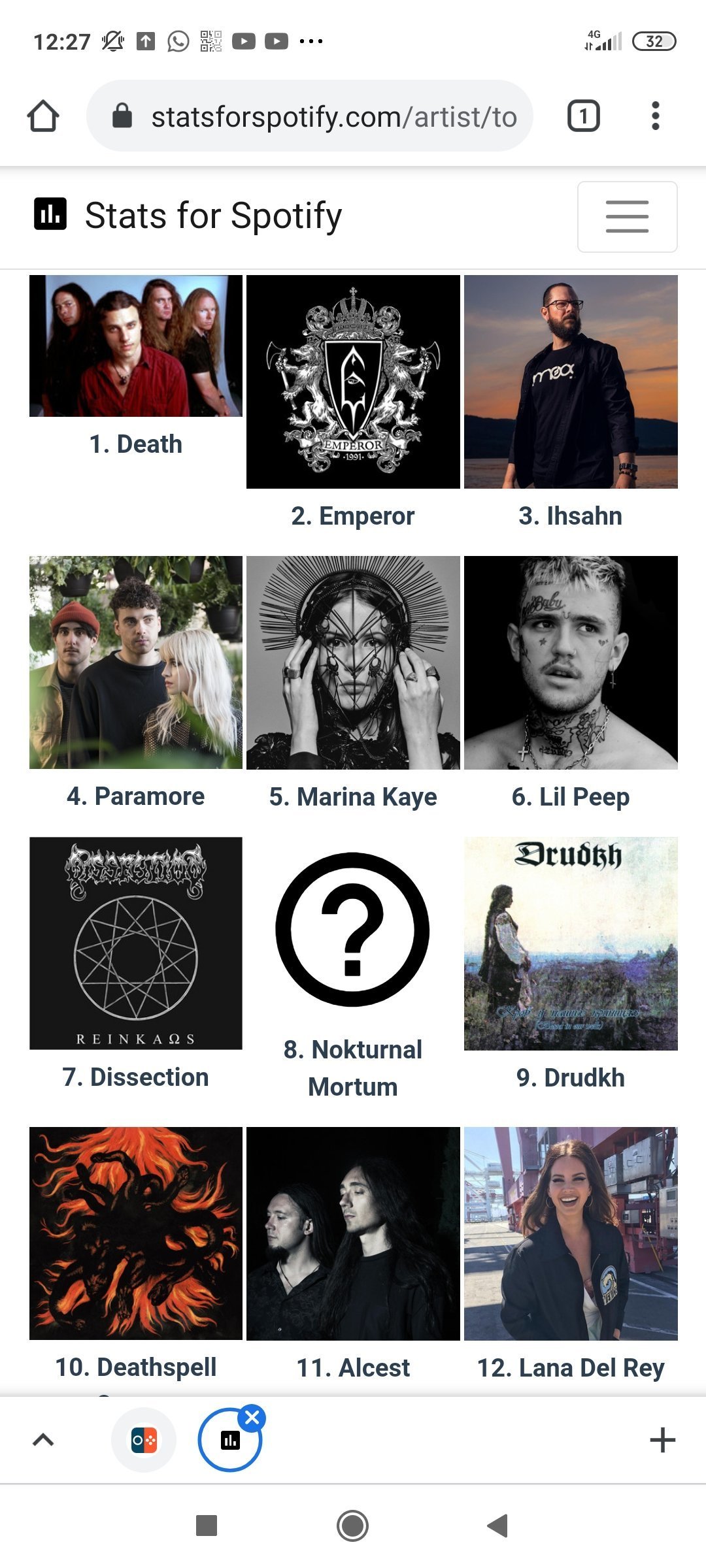Open the Stats for Spotify home link
Viewport: 706px width, 1568px height.
pyautogui.click(x=188, y=216)
